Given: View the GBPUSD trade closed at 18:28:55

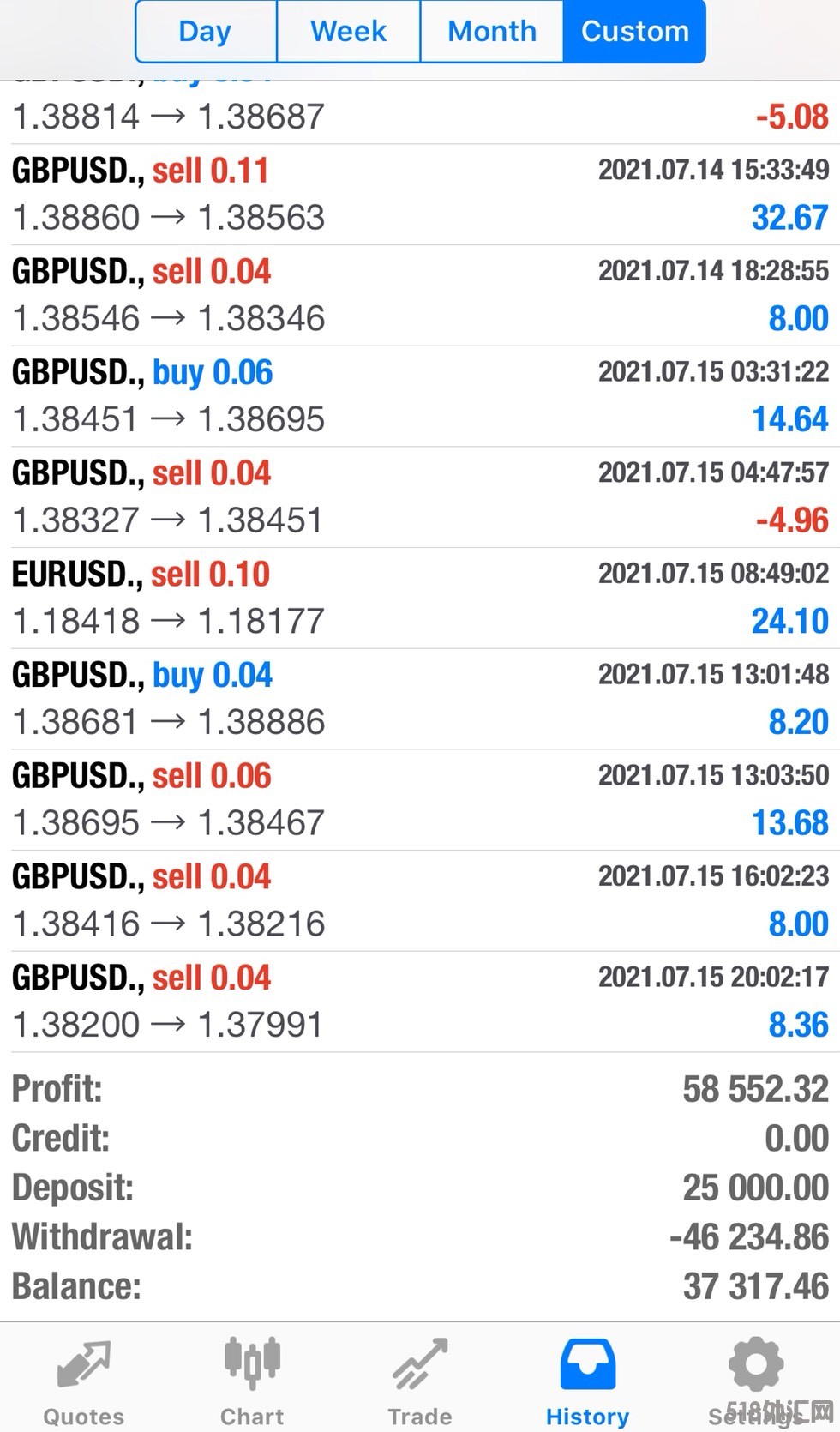Looking at the screenshot, I should pyautogui.click(x=420, y=296).
